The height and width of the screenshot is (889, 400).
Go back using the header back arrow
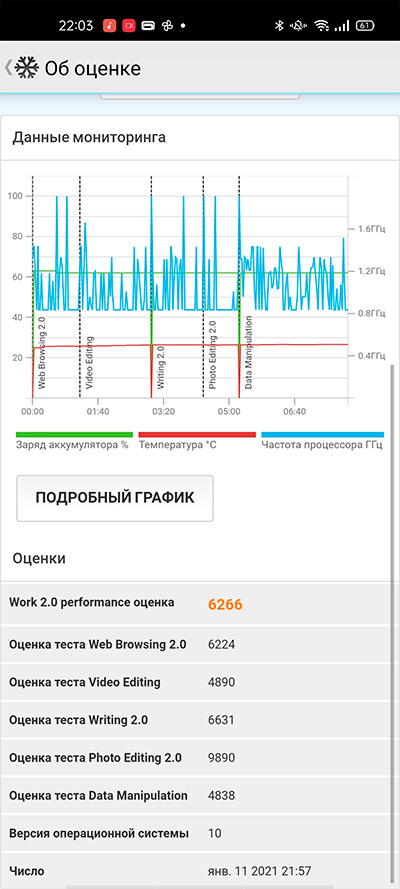coord(8,68)
